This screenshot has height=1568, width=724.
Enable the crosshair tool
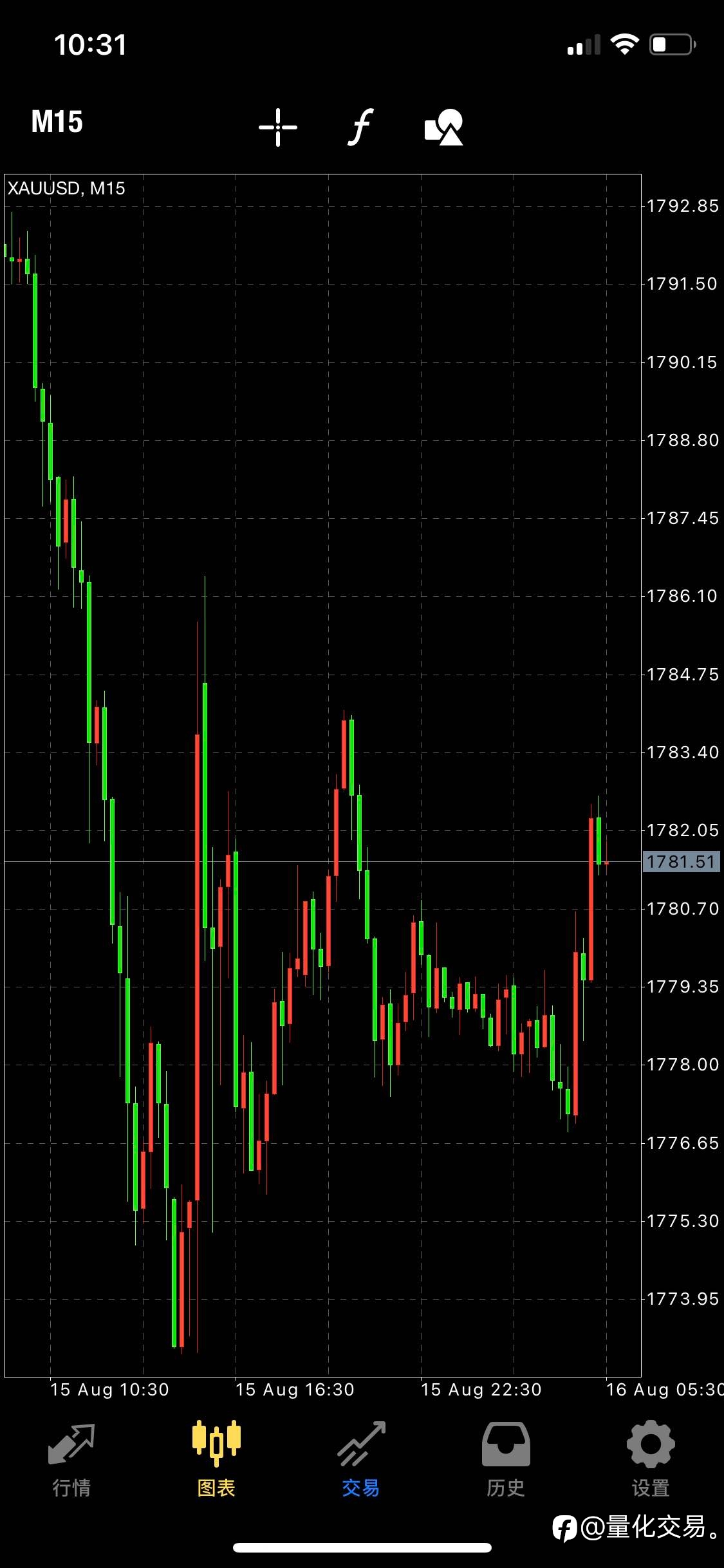278,127
